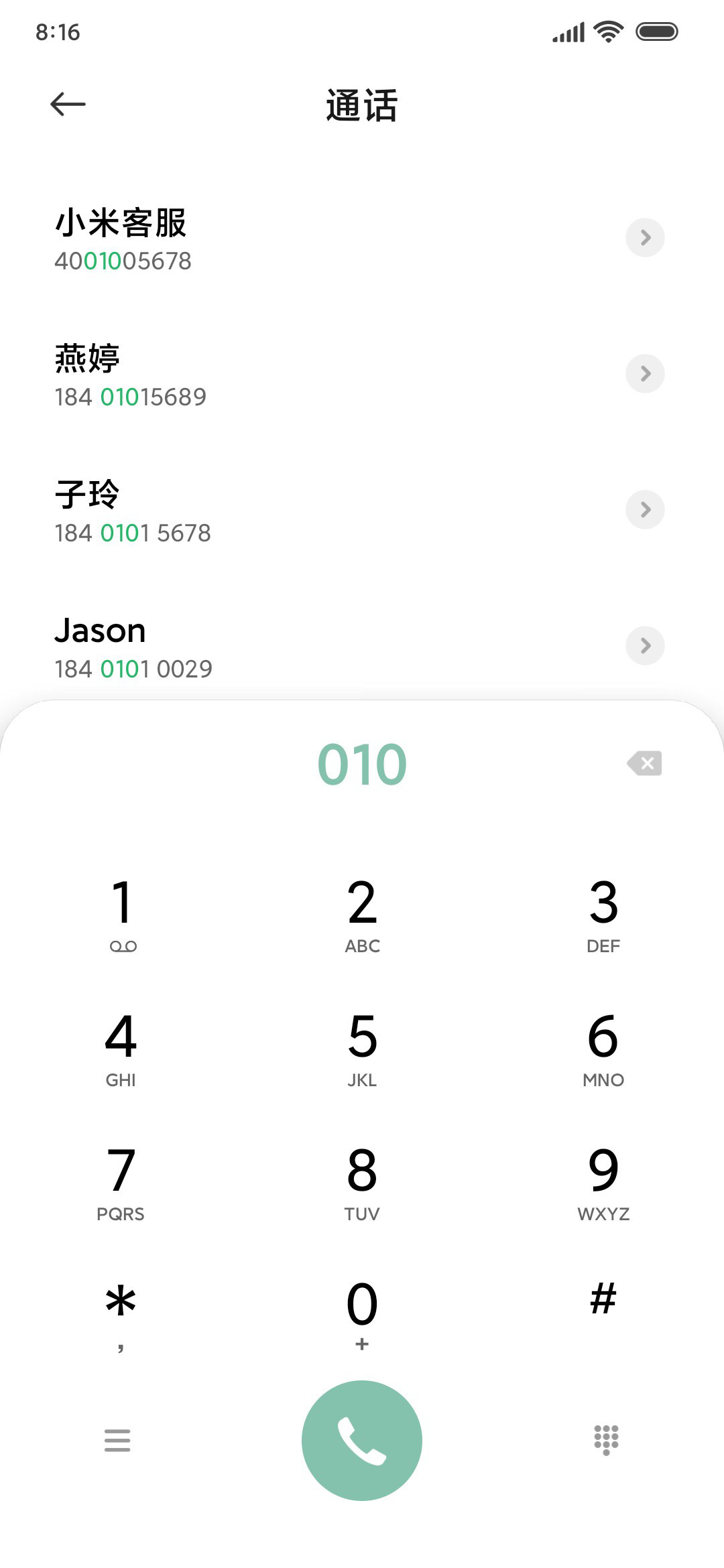Viewport: 724px width, 1568px height.
Task: Delete last digit with backspace icon
Action: (644, 763)
